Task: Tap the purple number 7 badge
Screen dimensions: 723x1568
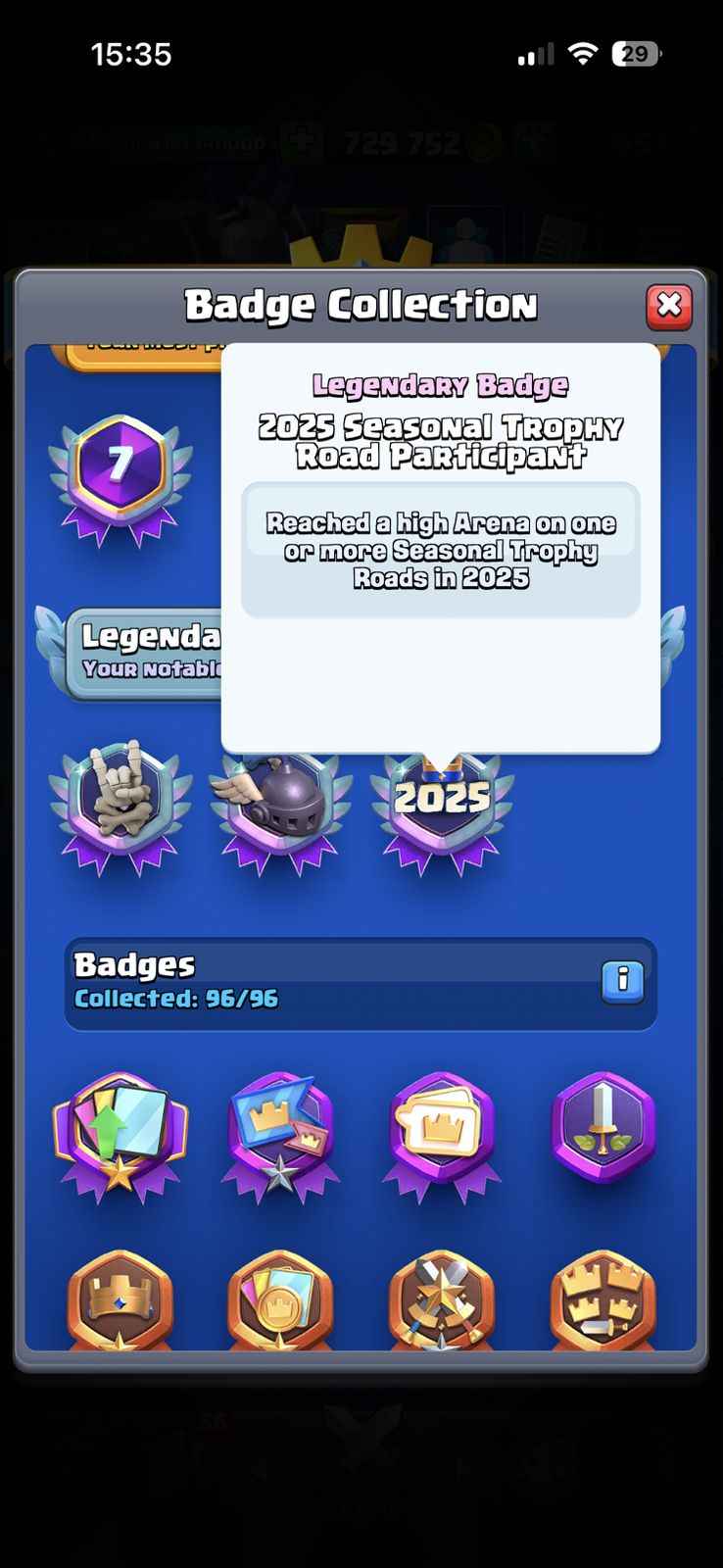Action: tap(120, 472)
